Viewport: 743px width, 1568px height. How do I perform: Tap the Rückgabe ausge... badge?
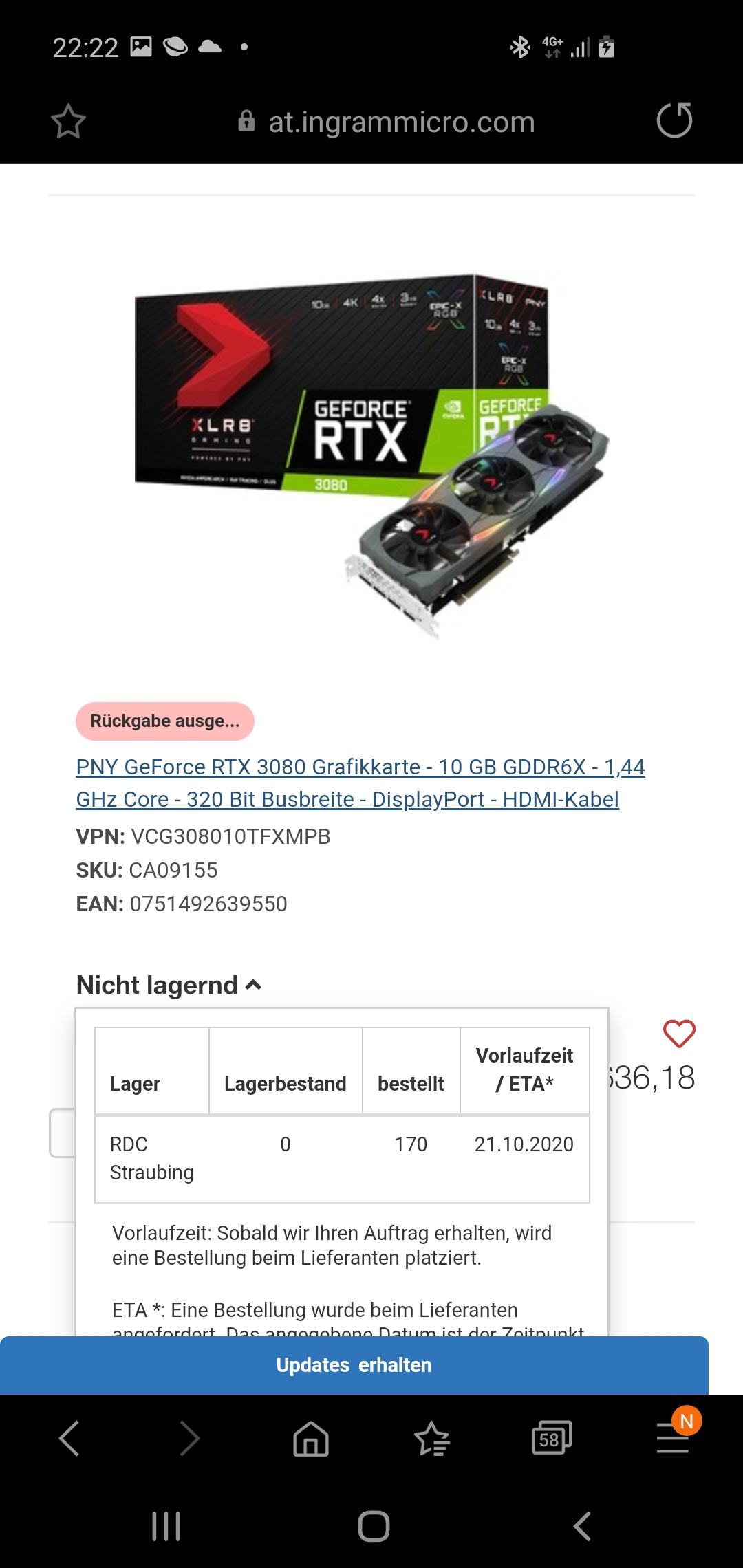click(165, 721)
